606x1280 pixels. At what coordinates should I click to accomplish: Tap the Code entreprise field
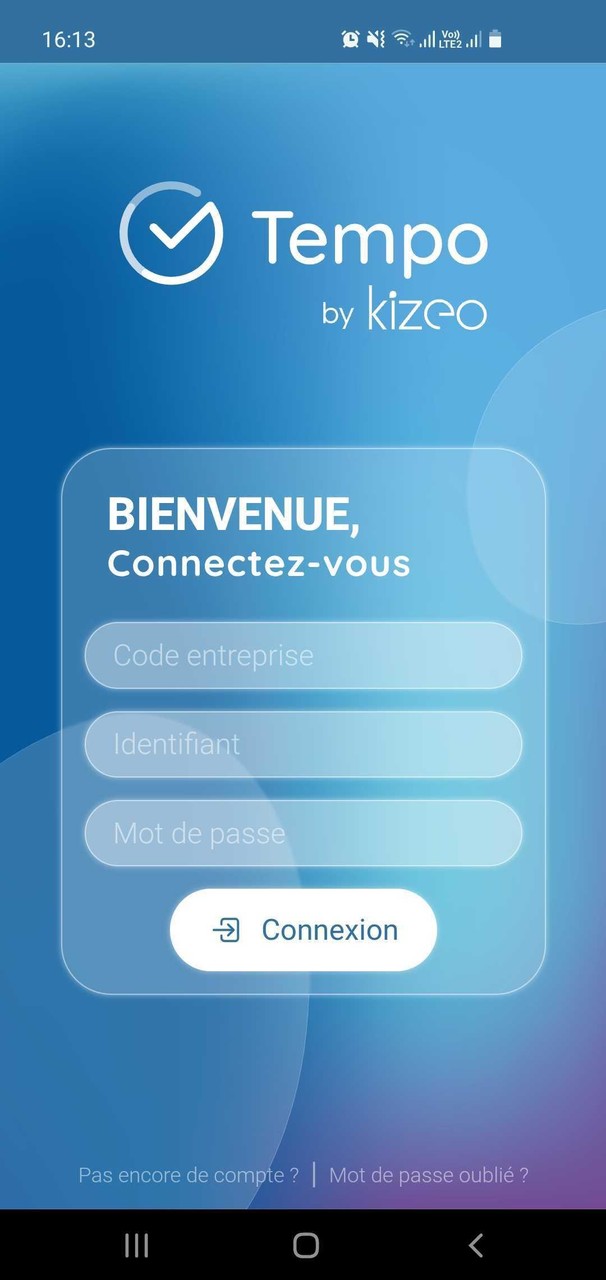(303, 655)
